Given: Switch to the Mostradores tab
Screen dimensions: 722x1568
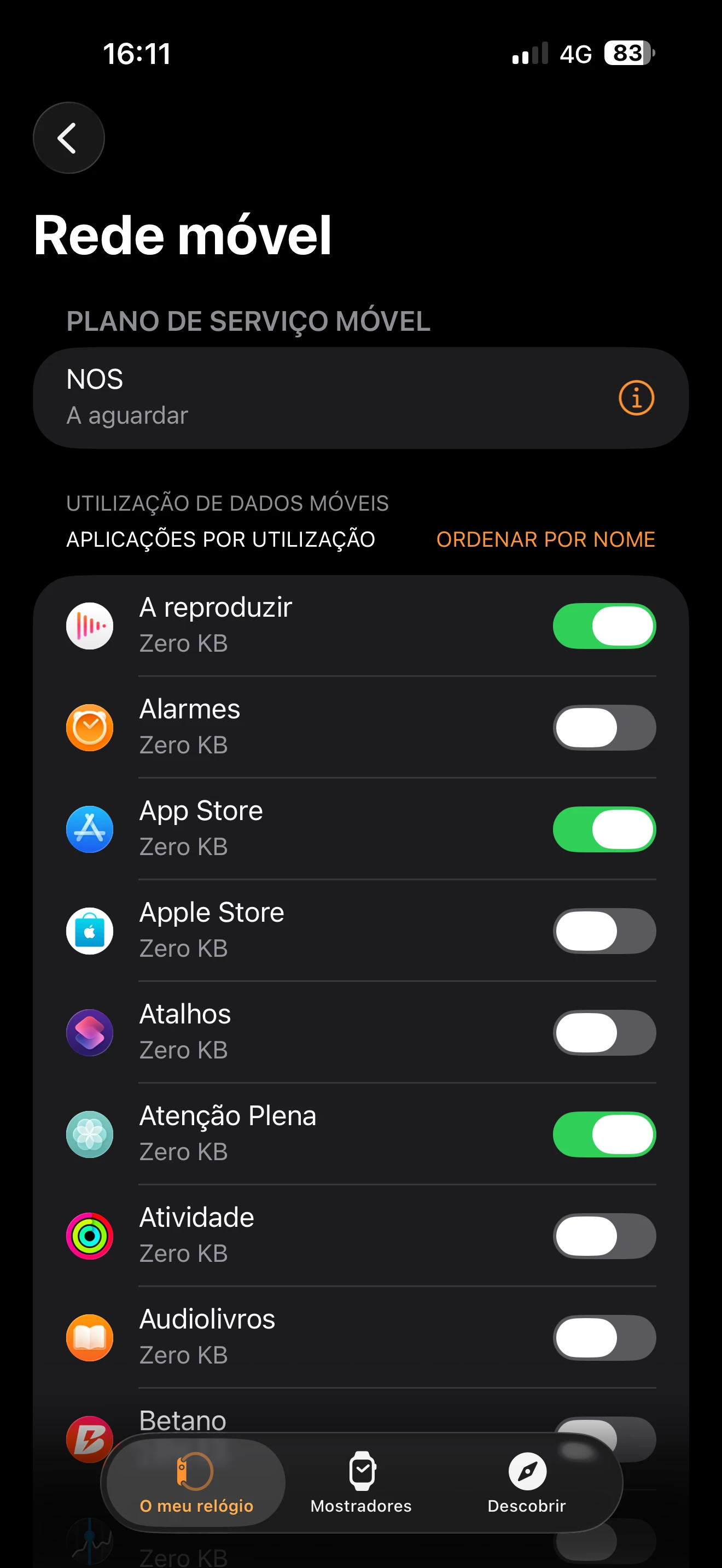Looking at the screenshot, I should pos(361,1483).
